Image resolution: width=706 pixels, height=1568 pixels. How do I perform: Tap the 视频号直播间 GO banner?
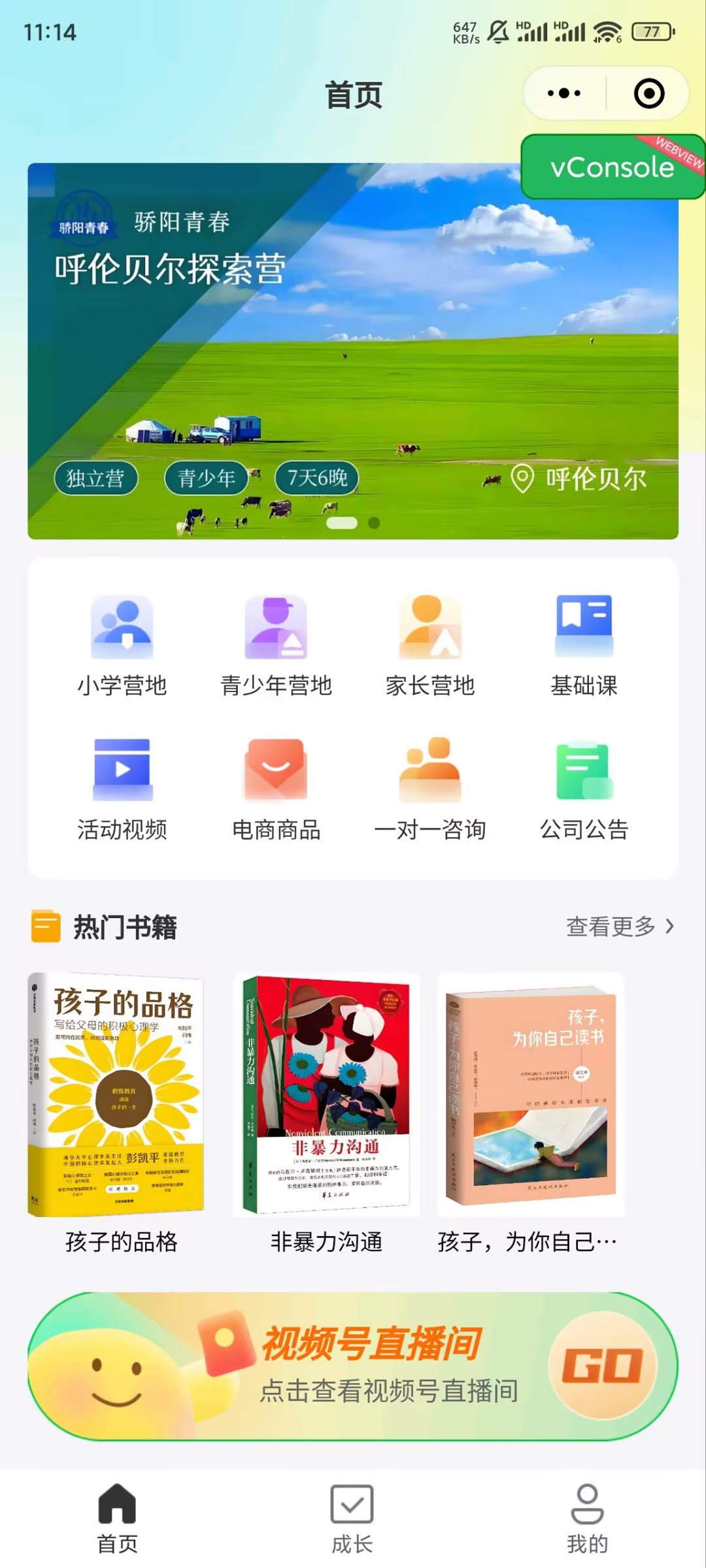pos(353,1365)
